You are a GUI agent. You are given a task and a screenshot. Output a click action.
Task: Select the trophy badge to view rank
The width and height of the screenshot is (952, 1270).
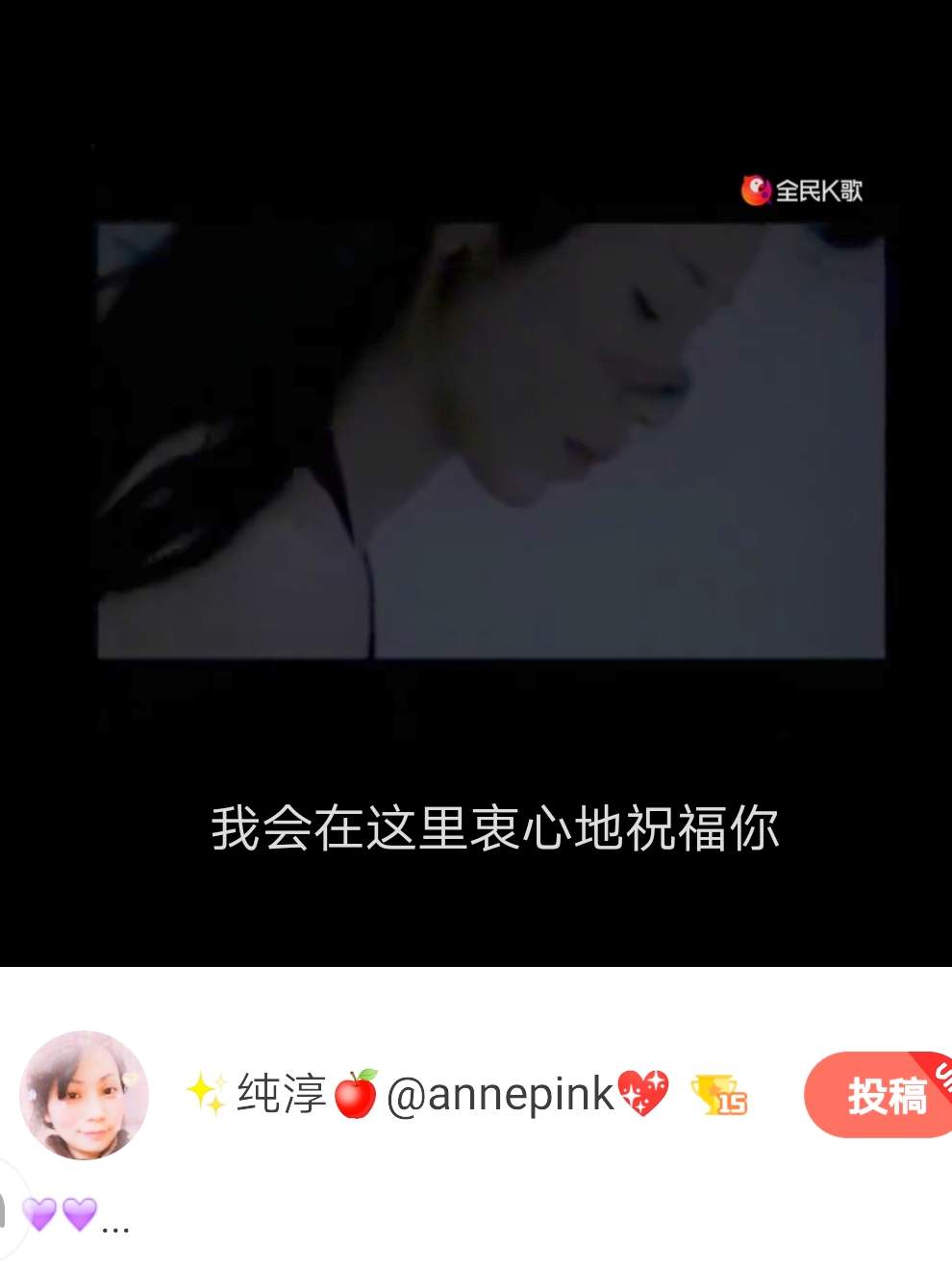(x=716, y=1096)
